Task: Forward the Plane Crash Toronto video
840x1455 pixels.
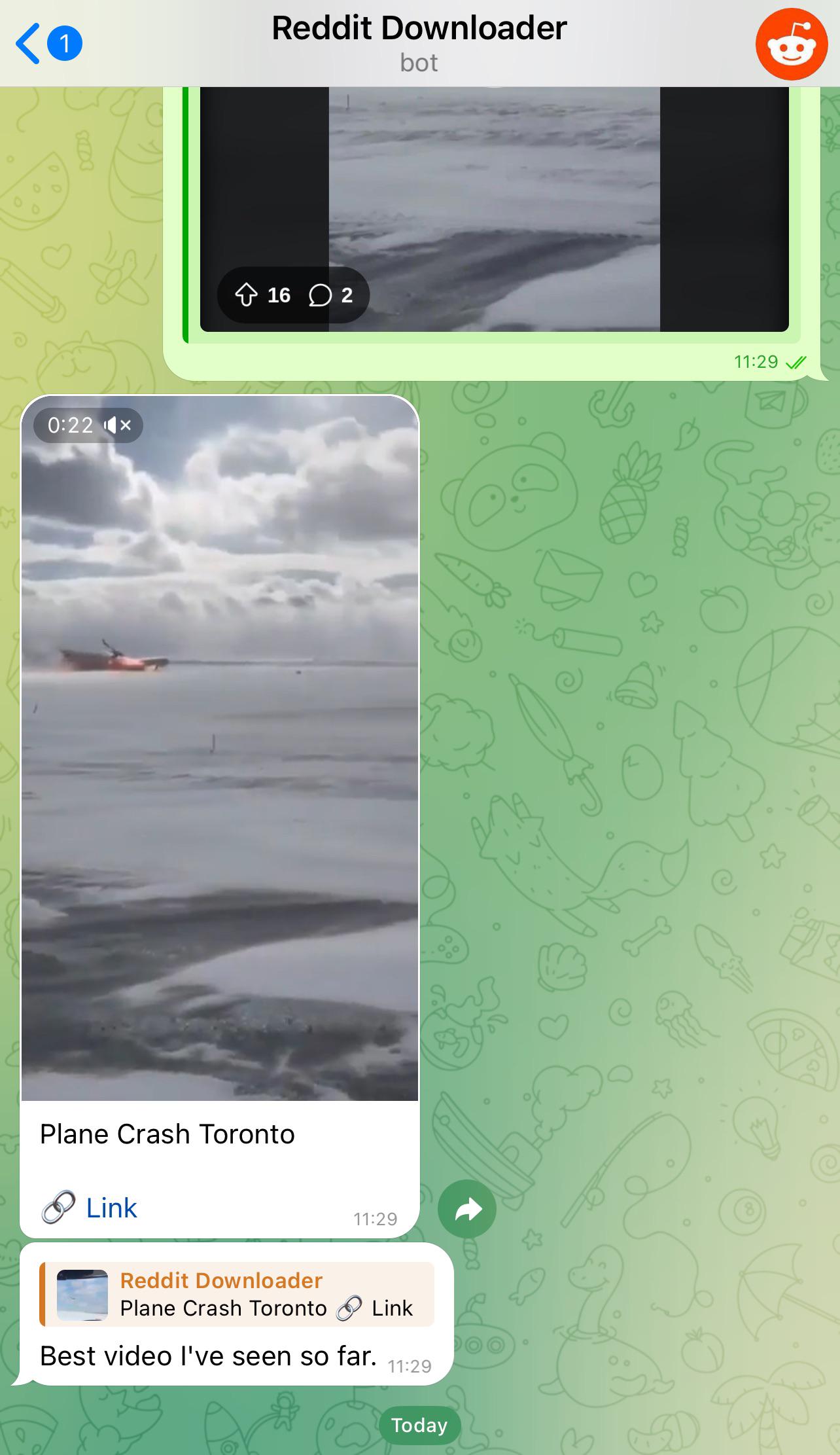Action: [x=467, y=1209]
